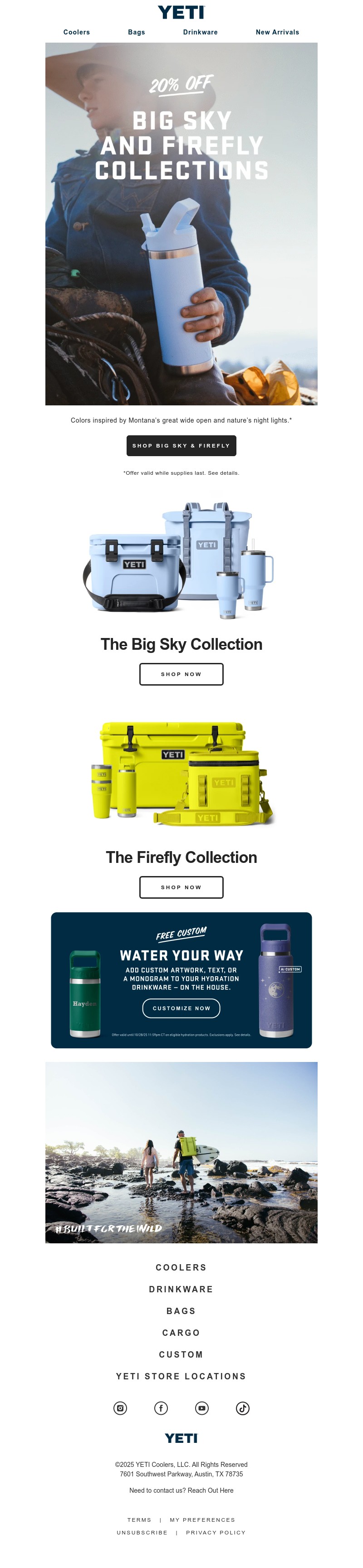Open the Coolers navigation link
Image resolution: width=363 pixels, height=1568 pixels.
[76, 32]
